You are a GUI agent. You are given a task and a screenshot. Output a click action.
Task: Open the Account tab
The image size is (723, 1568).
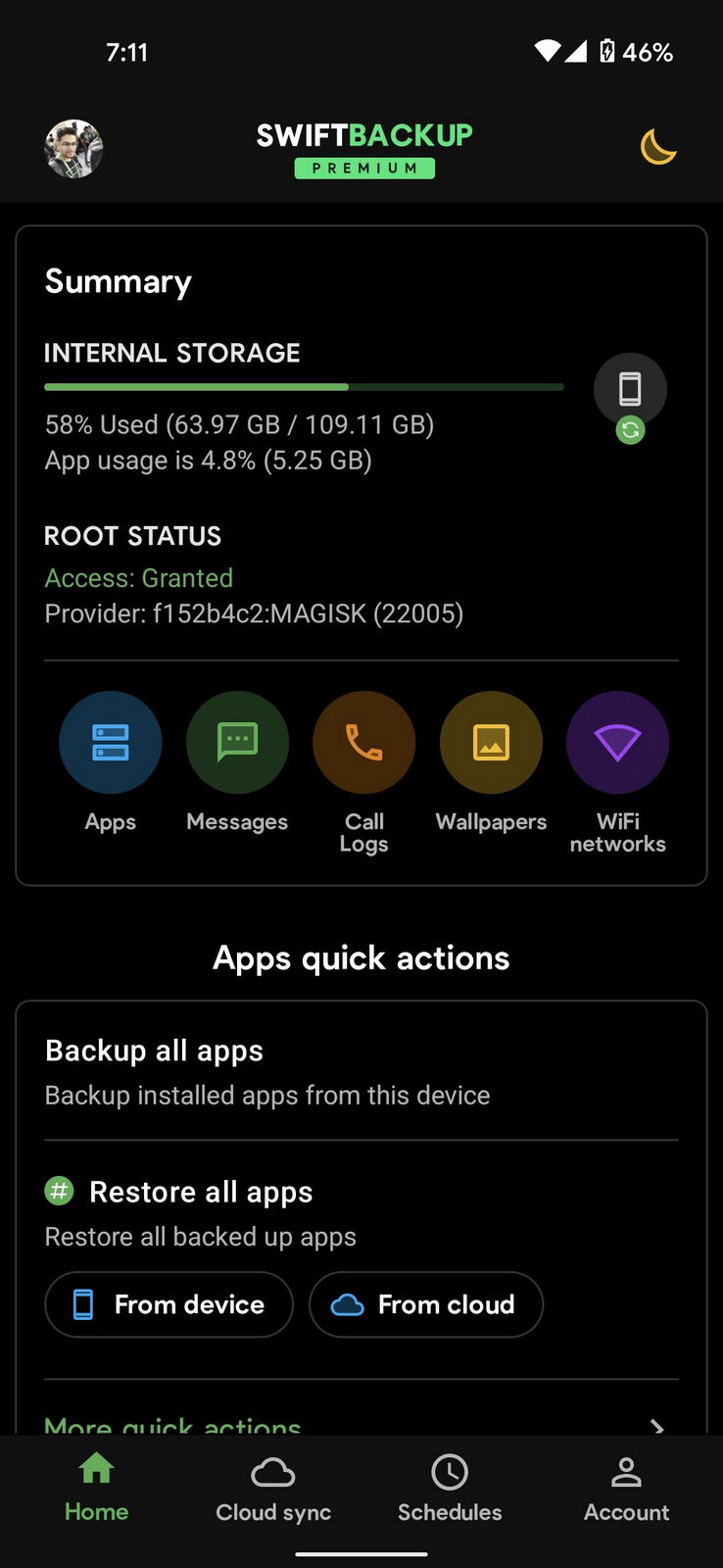click(626, 1488)
